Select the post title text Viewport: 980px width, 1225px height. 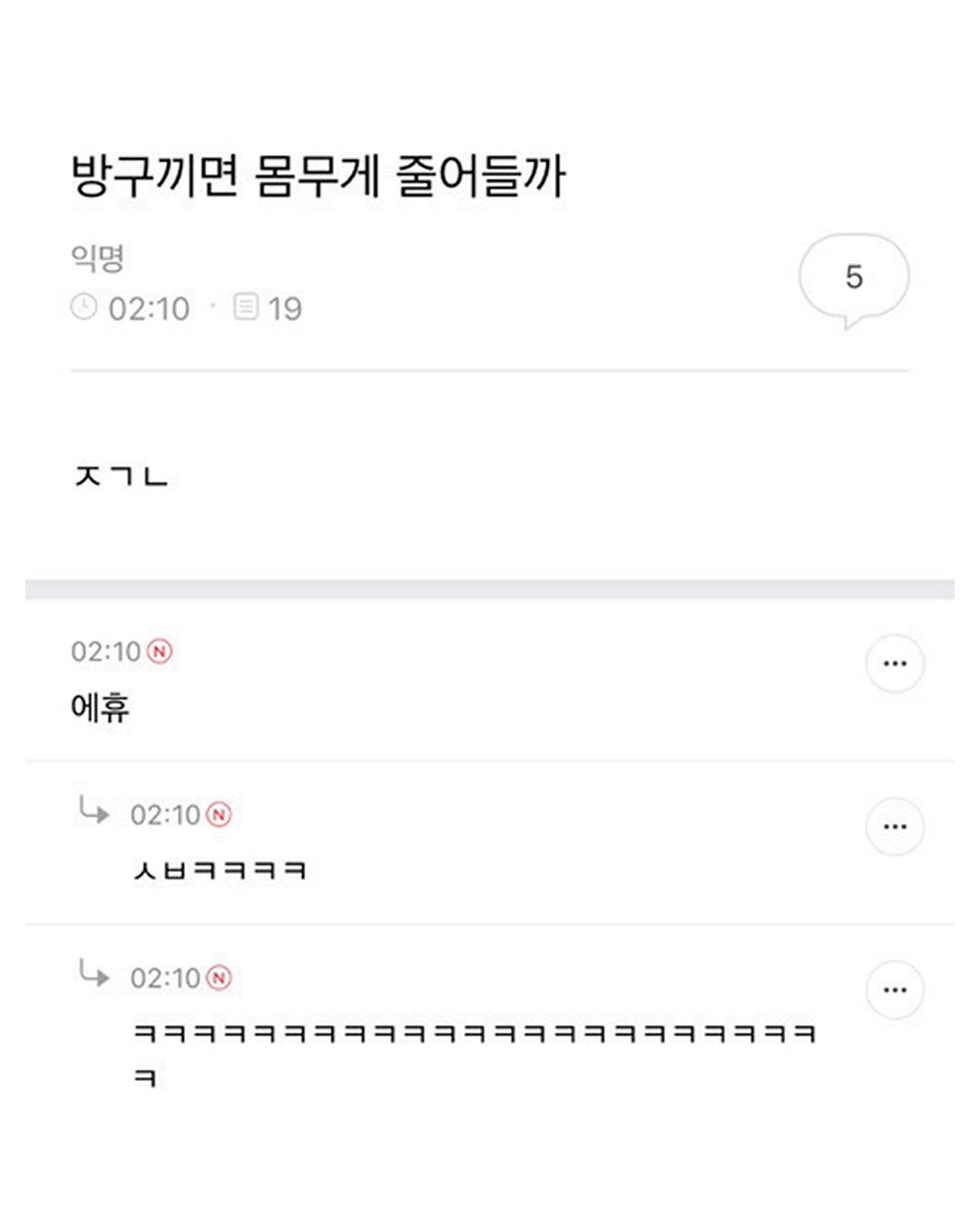[x=322, y=172]
